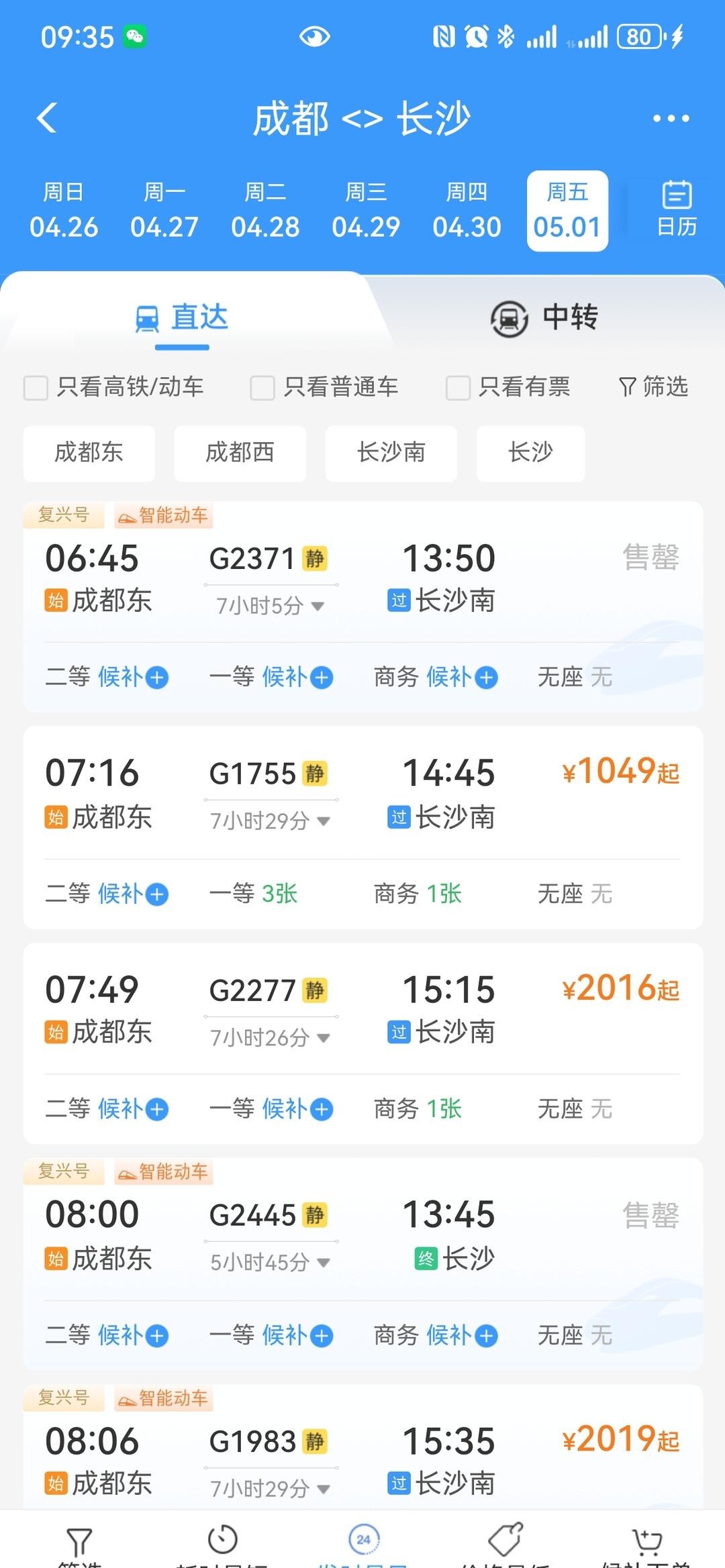
Task: Expand stops for G2371 7小时5分
Action: click(x=271, y=606)
